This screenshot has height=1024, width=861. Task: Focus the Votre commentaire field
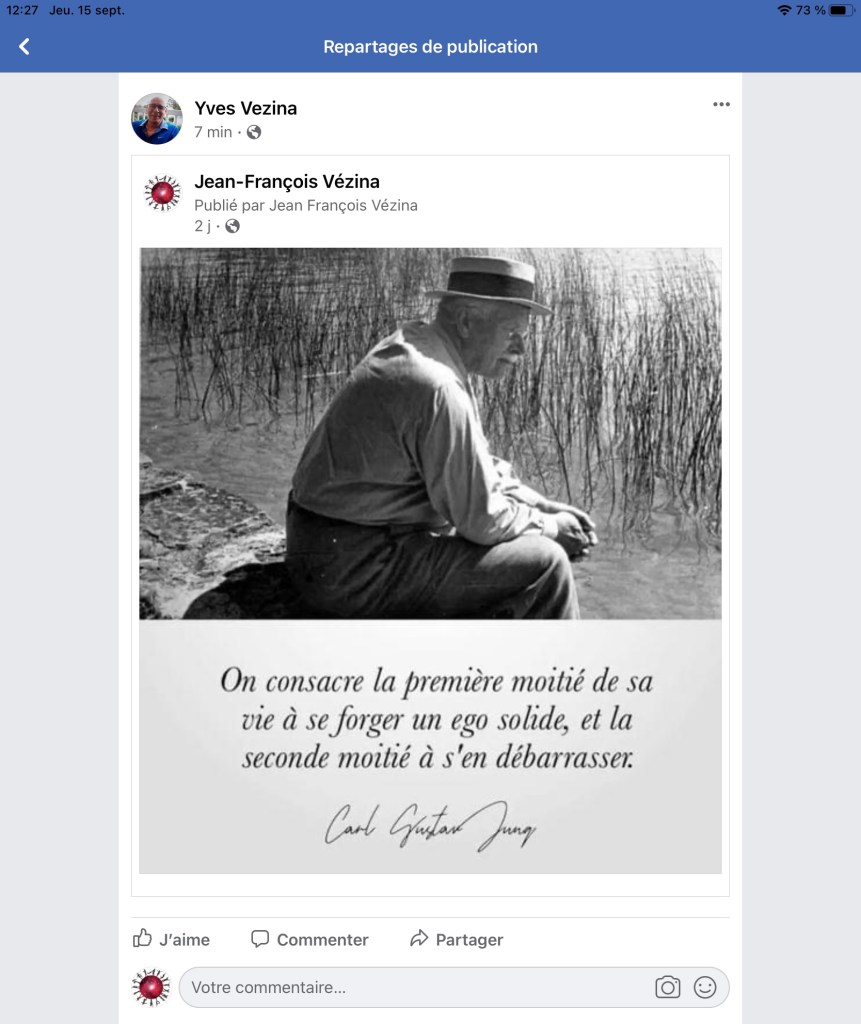coord(410,987)
